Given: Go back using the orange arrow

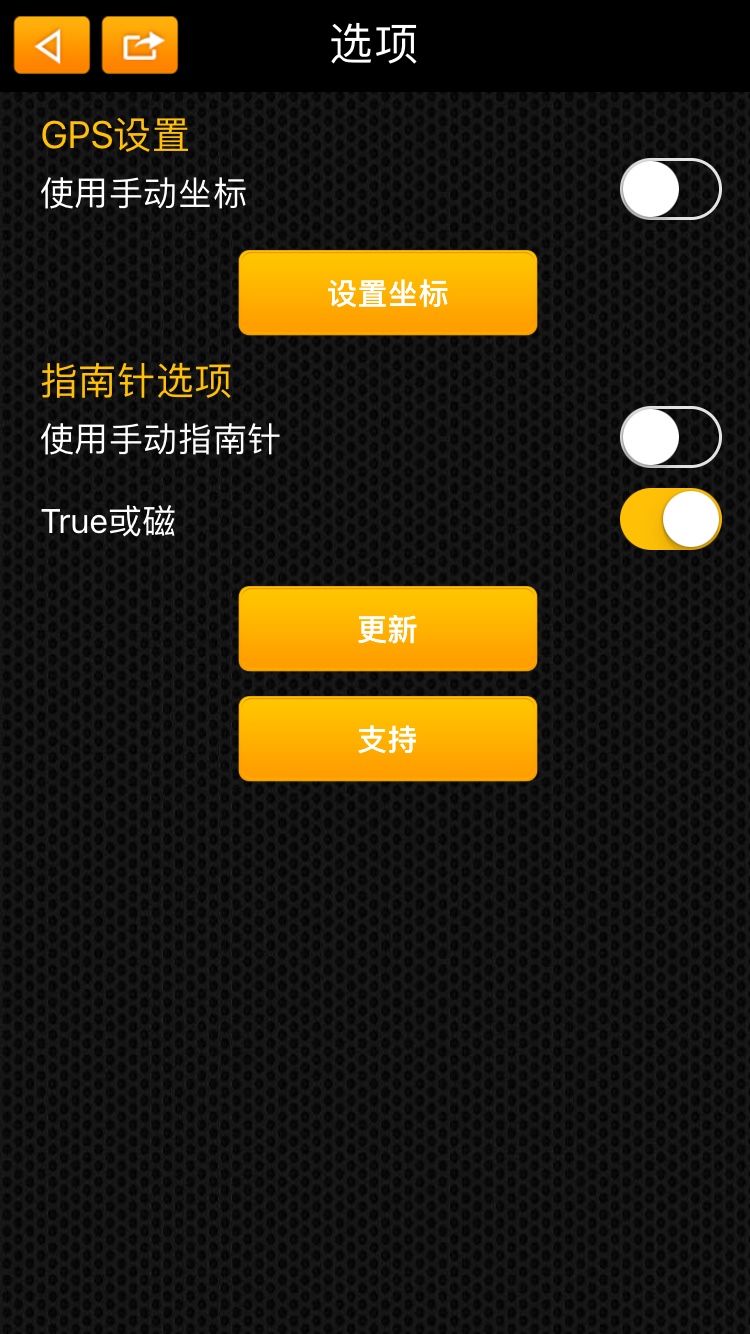Looking at the screenshot, I should (x=52, y=45).
